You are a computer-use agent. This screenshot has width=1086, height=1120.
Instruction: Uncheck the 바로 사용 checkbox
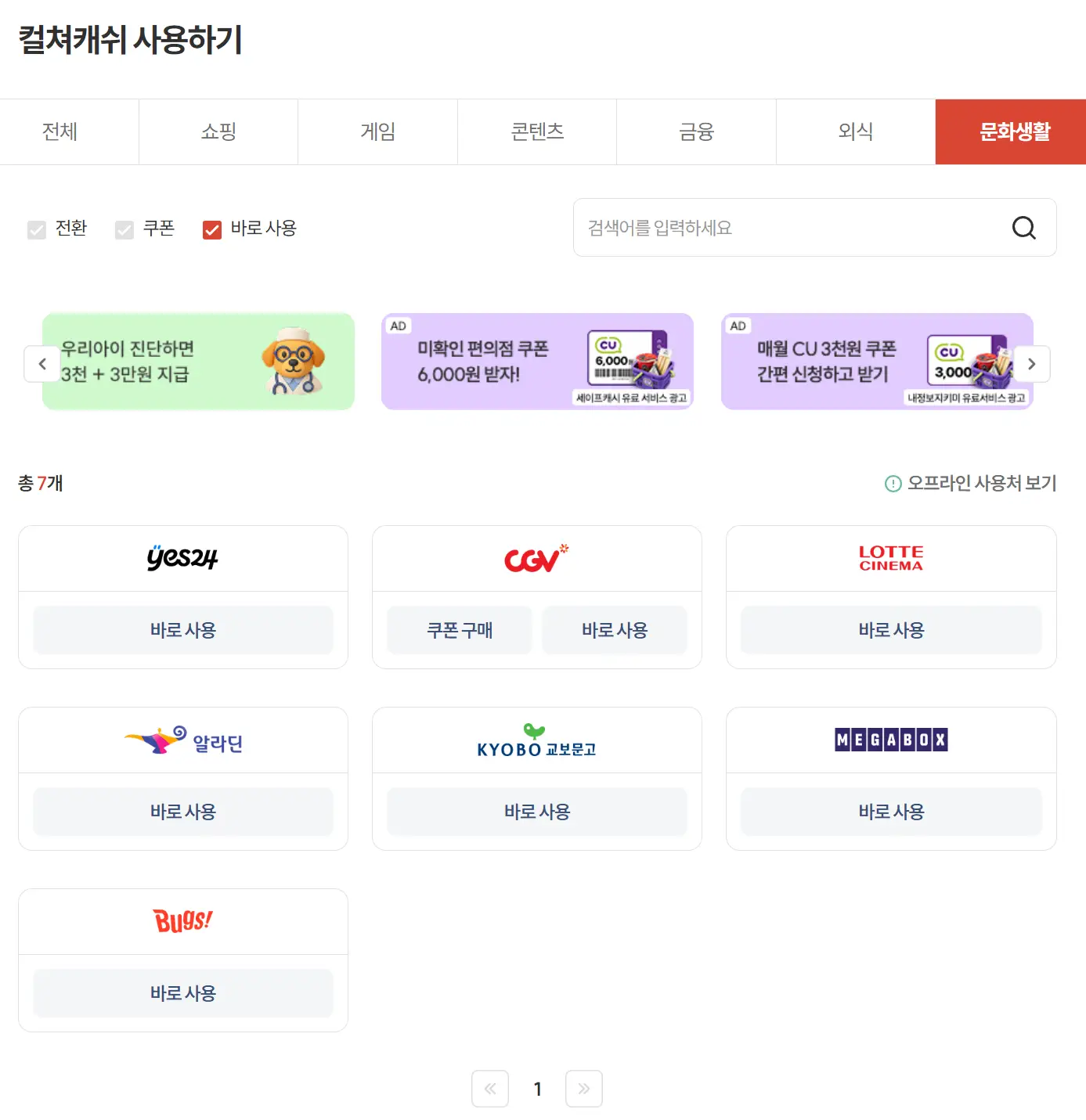point(212,229)
